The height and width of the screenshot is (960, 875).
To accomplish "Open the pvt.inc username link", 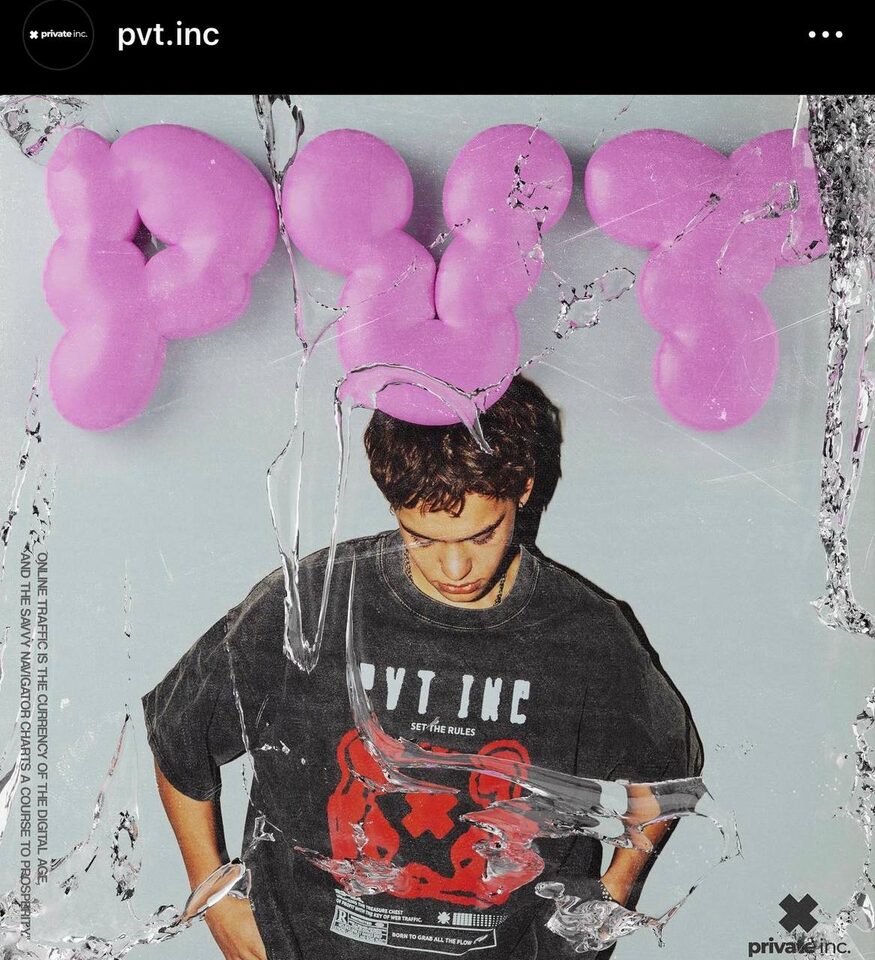I will pos(167,35).
